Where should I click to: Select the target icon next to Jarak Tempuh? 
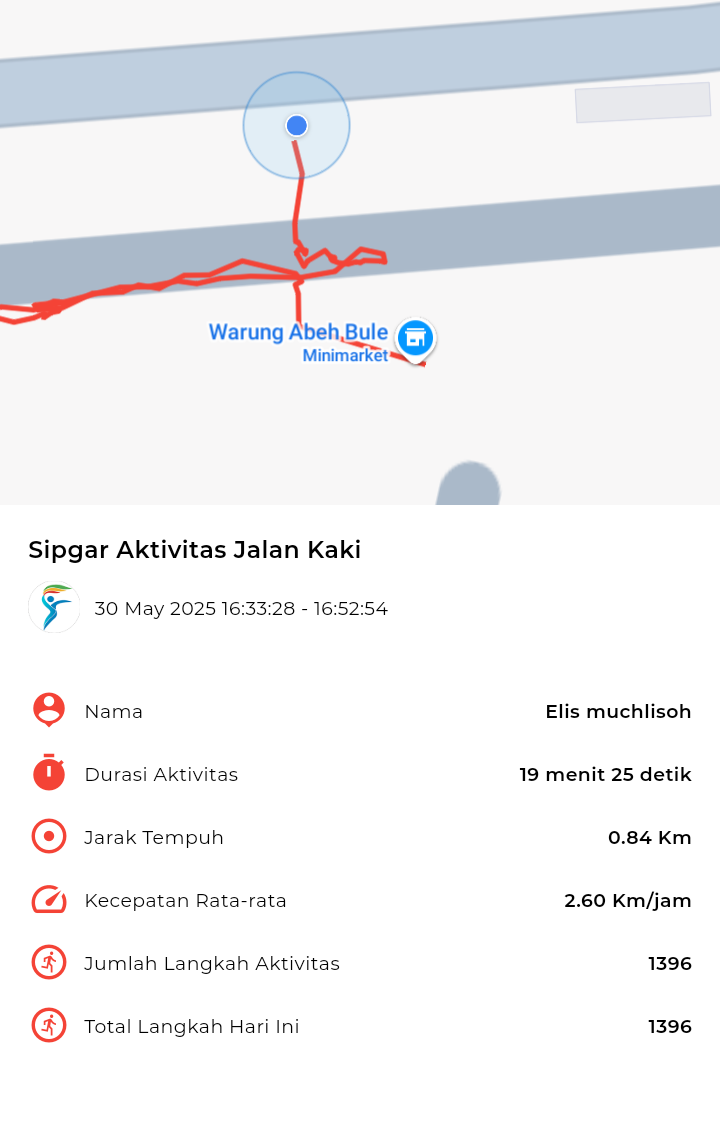tap(48, 837)
